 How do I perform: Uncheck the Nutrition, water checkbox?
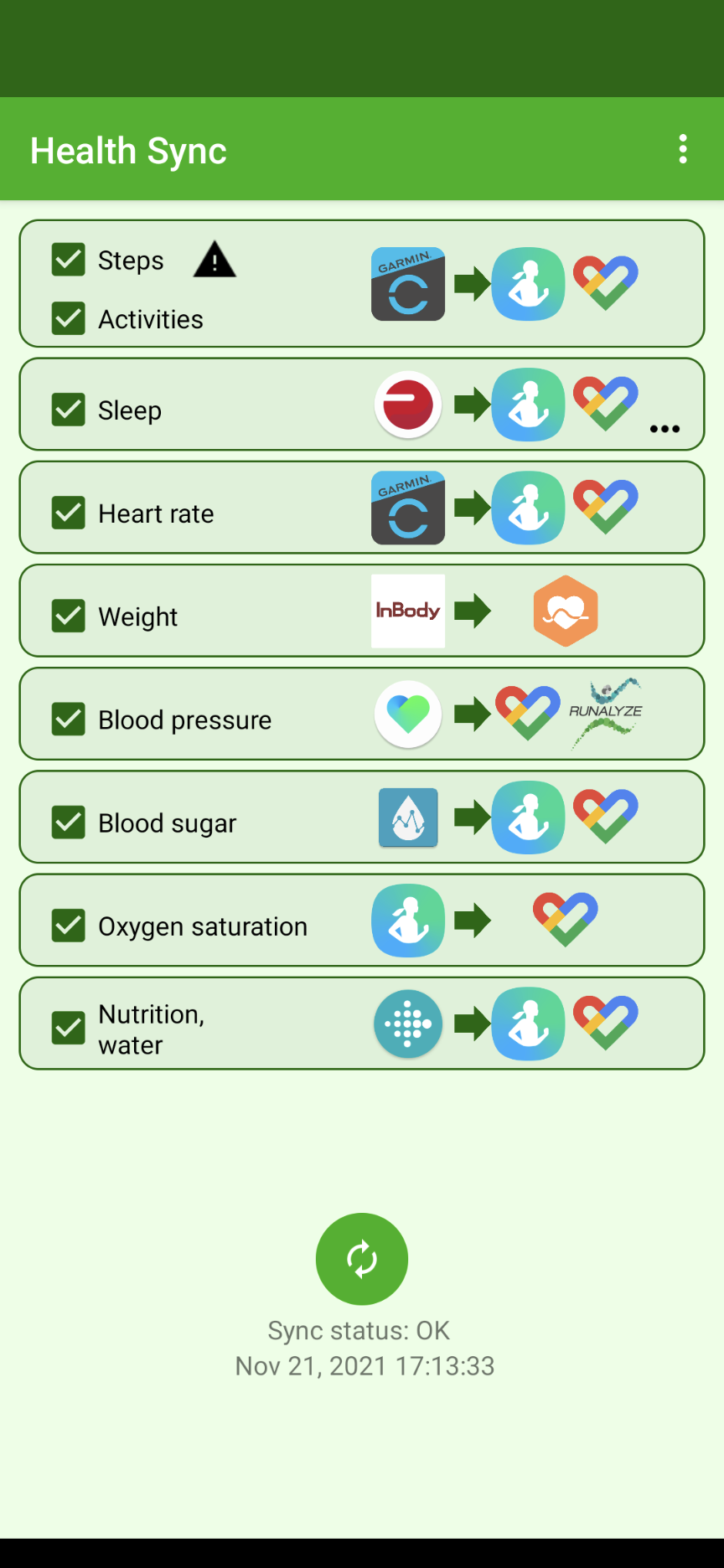click(68, 1029)
